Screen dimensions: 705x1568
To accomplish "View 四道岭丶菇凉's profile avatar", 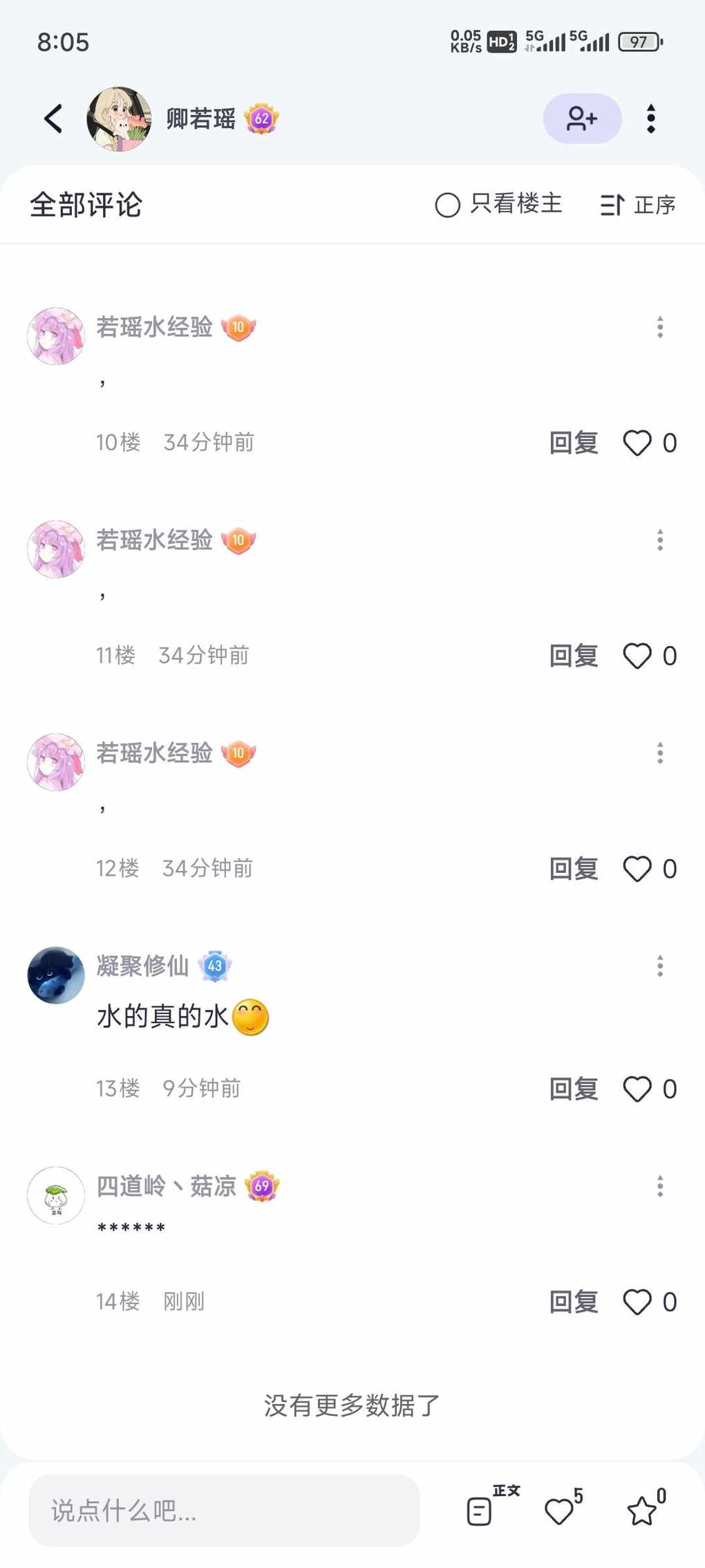I will point(56,1195).
